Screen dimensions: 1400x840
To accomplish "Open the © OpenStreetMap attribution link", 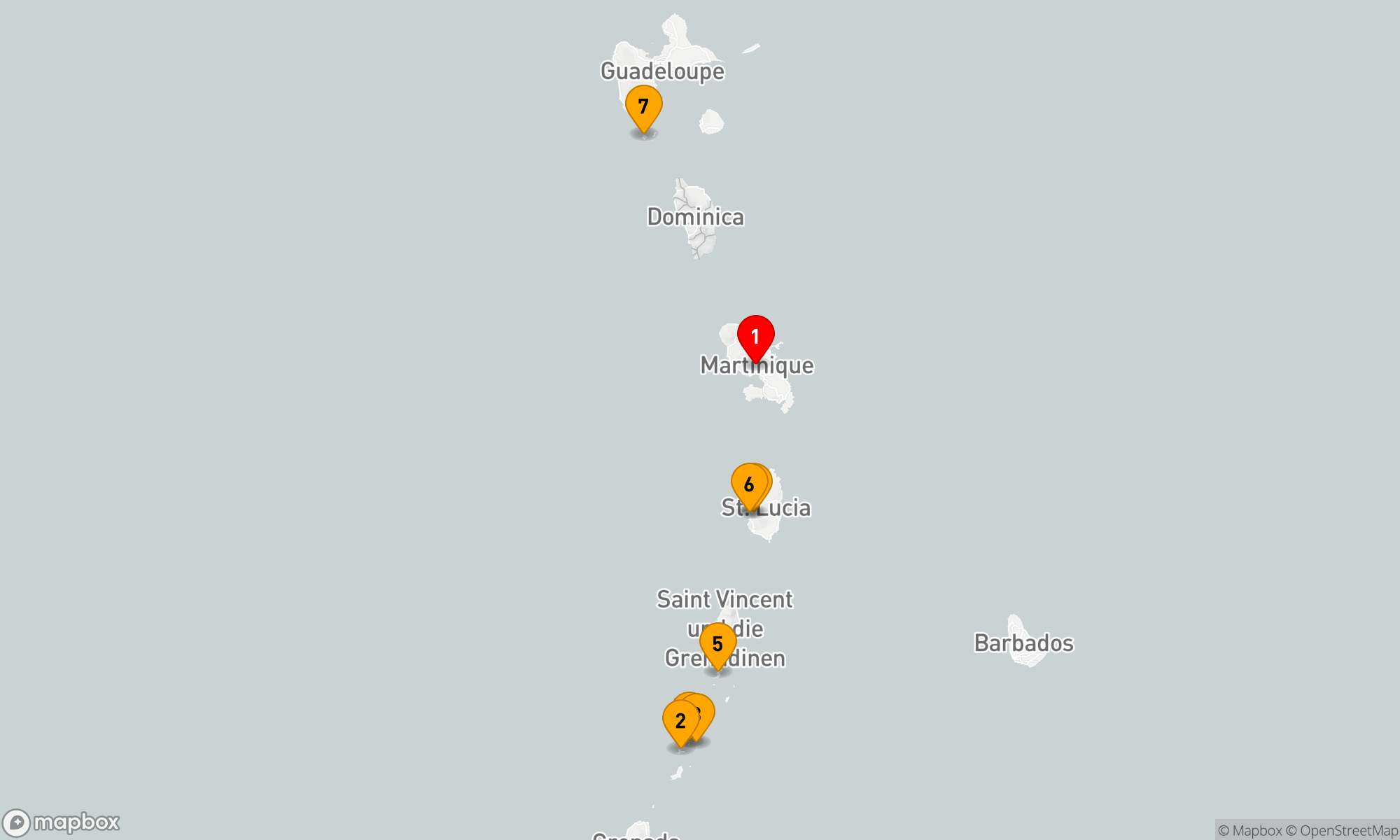I will [x=1341, y=831].
